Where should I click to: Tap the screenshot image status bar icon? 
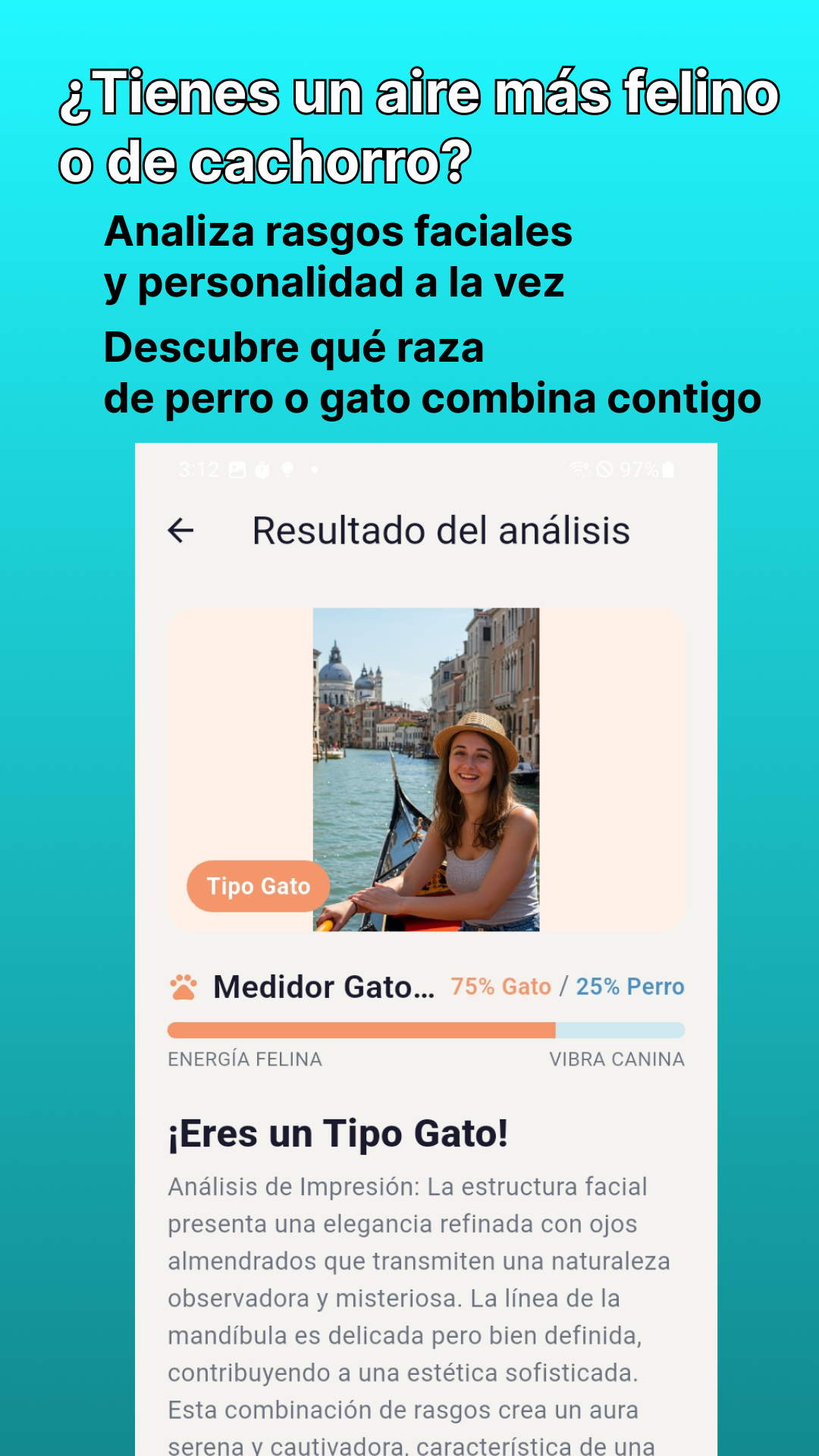tap(237, 470)
